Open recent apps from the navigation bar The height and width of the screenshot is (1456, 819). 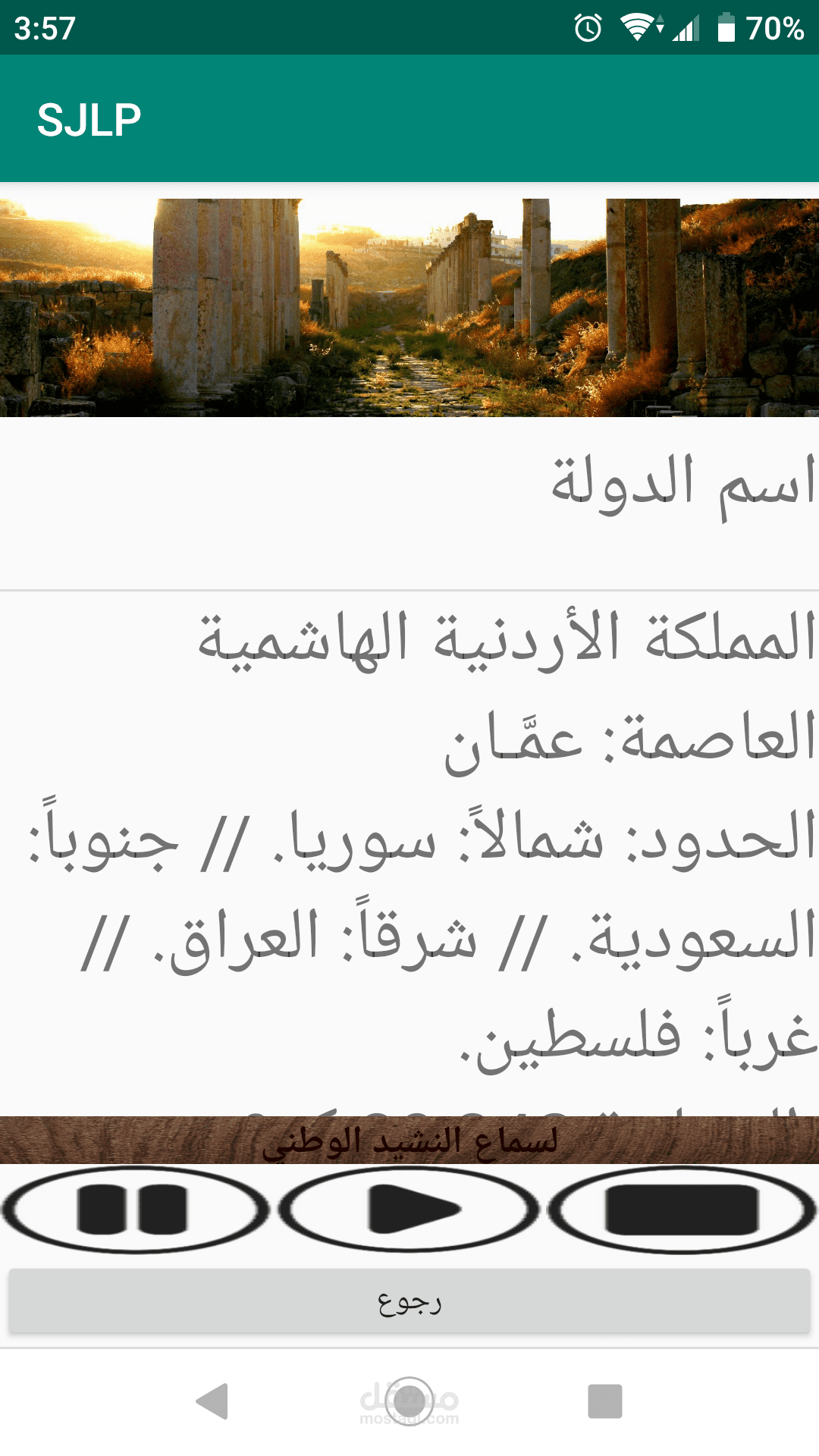click(604, 1401)
